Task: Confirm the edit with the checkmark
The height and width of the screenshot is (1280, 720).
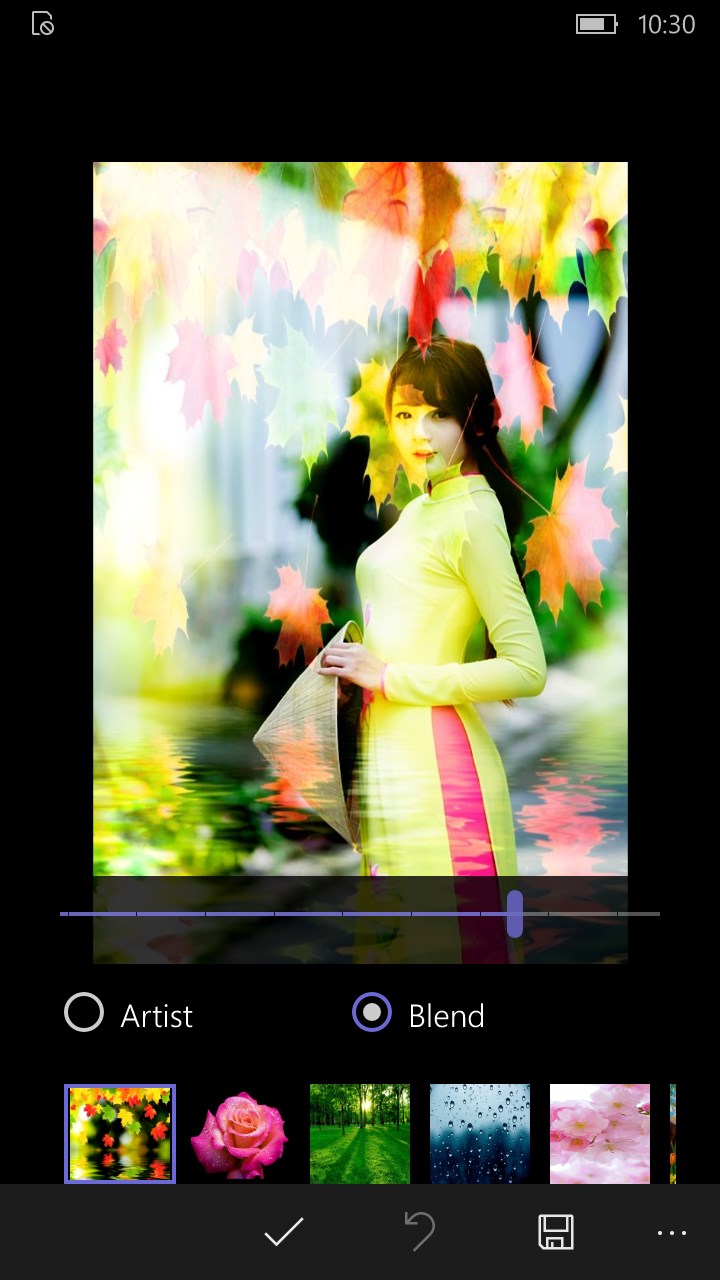Action: tap(284, 1232)
